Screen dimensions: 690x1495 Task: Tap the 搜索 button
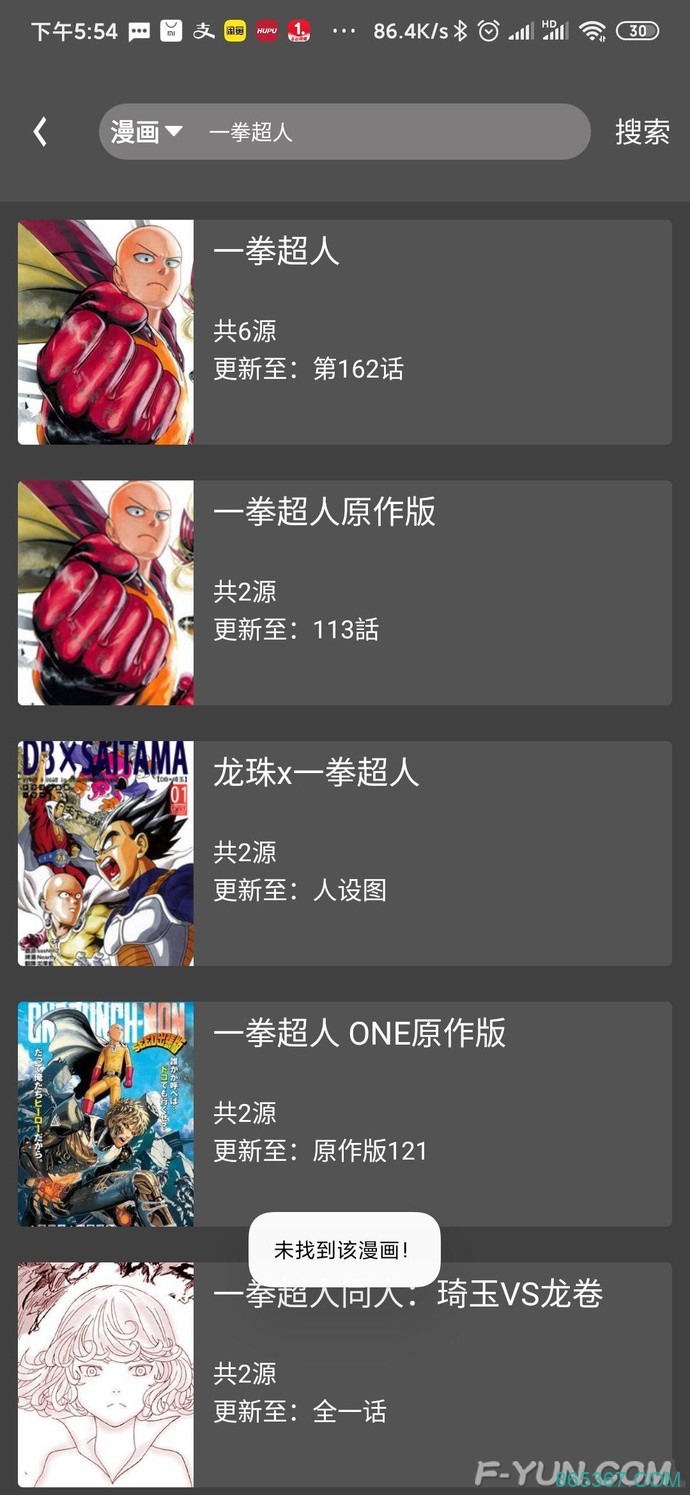[x=642, y=132]
